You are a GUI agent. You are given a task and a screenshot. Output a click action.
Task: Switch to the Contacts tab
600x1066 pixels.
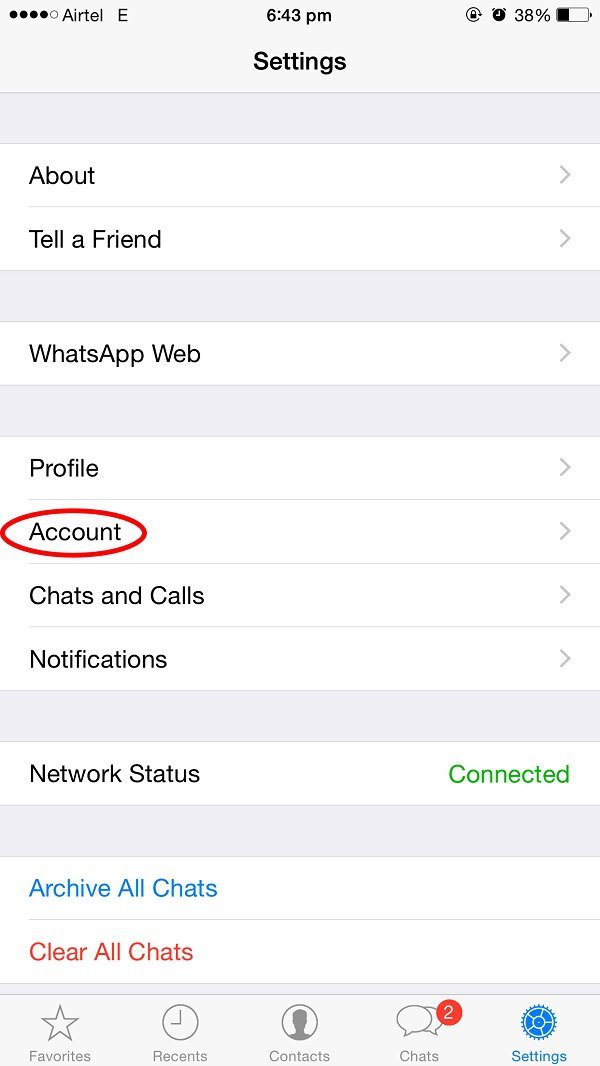[300, 1033]
